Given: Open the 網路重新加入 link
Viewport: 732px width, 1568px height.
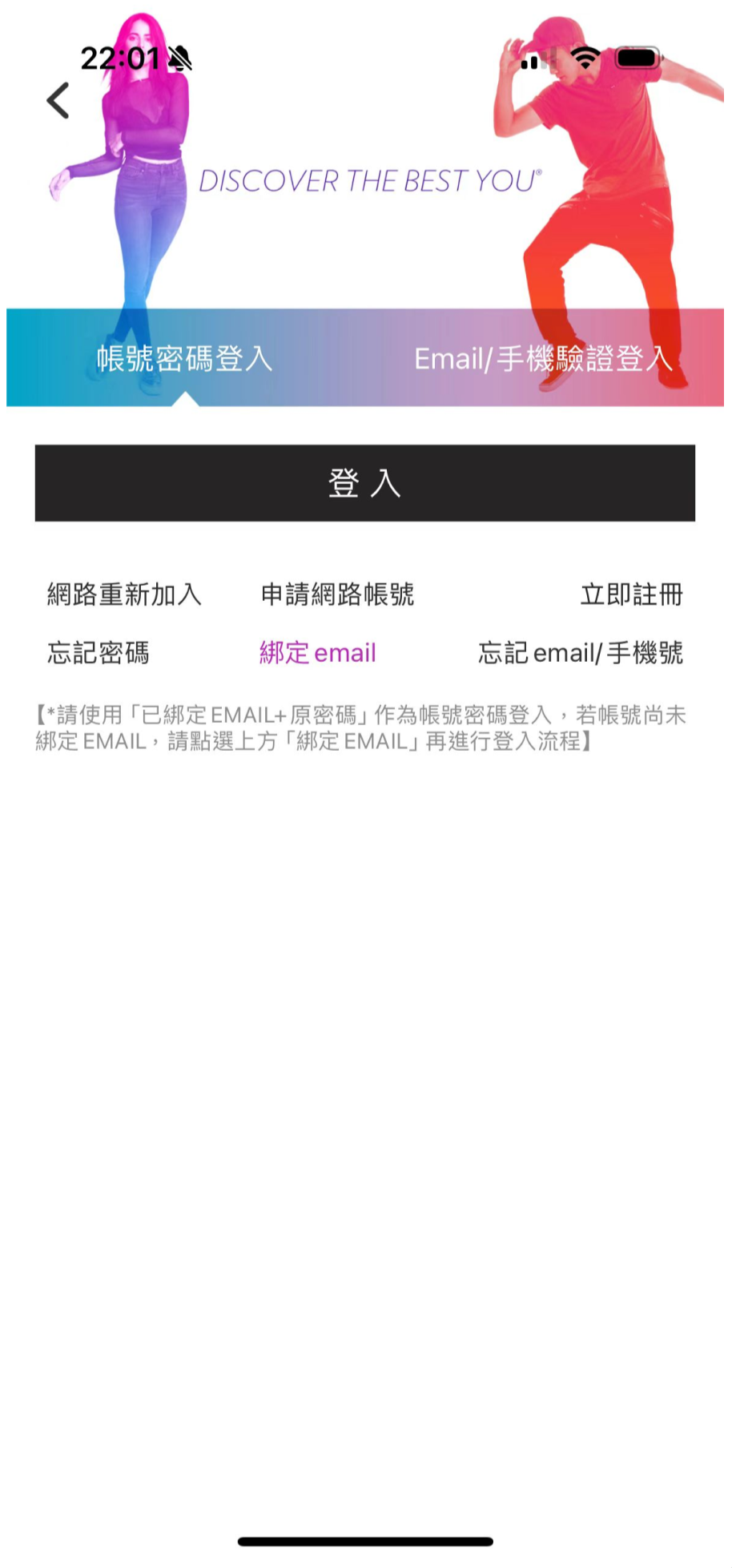Looking at the screenshot, I should (124, 595).
